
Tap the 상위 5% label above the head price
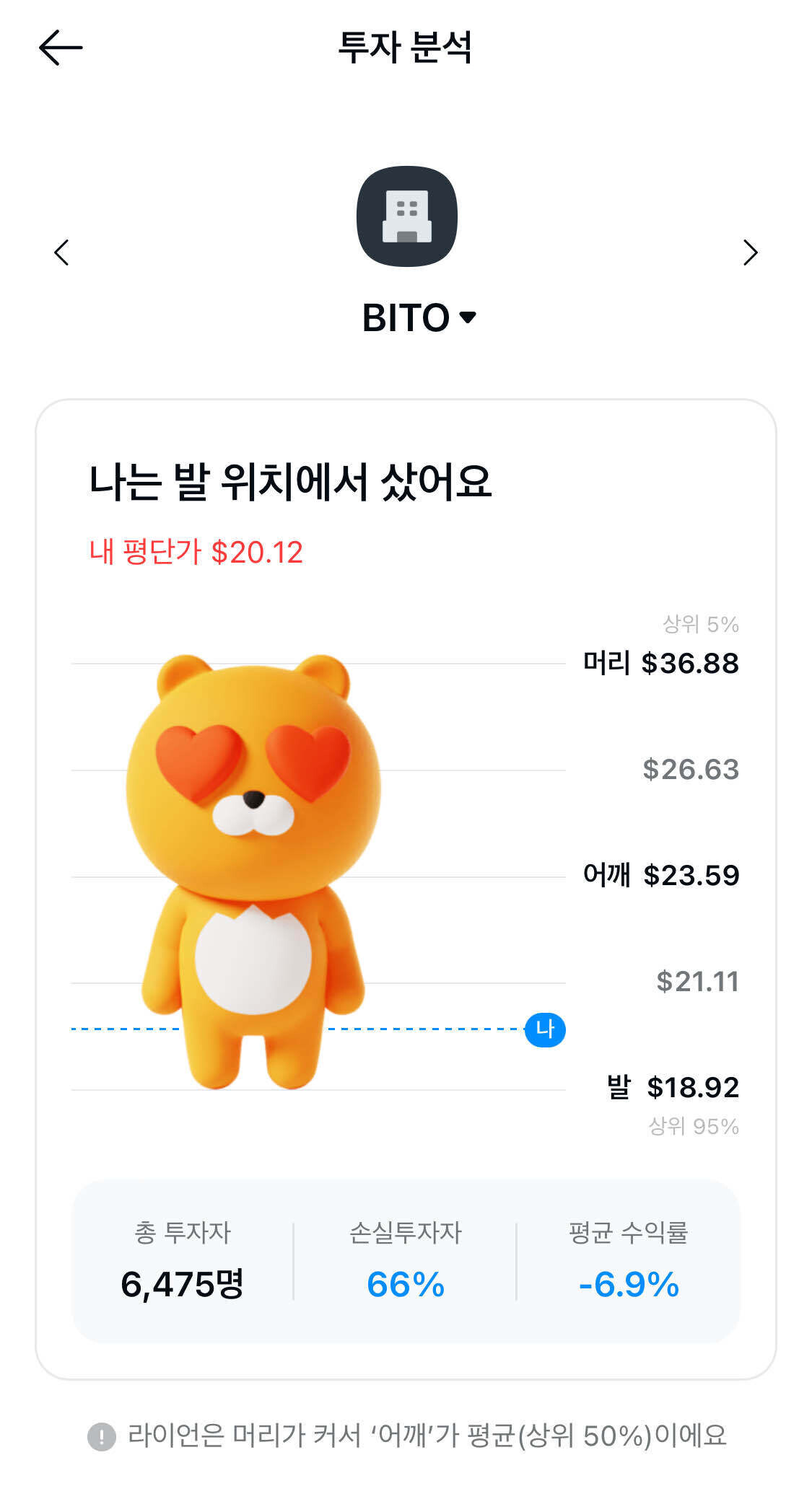pyautogui.click(x=697, y=626)
